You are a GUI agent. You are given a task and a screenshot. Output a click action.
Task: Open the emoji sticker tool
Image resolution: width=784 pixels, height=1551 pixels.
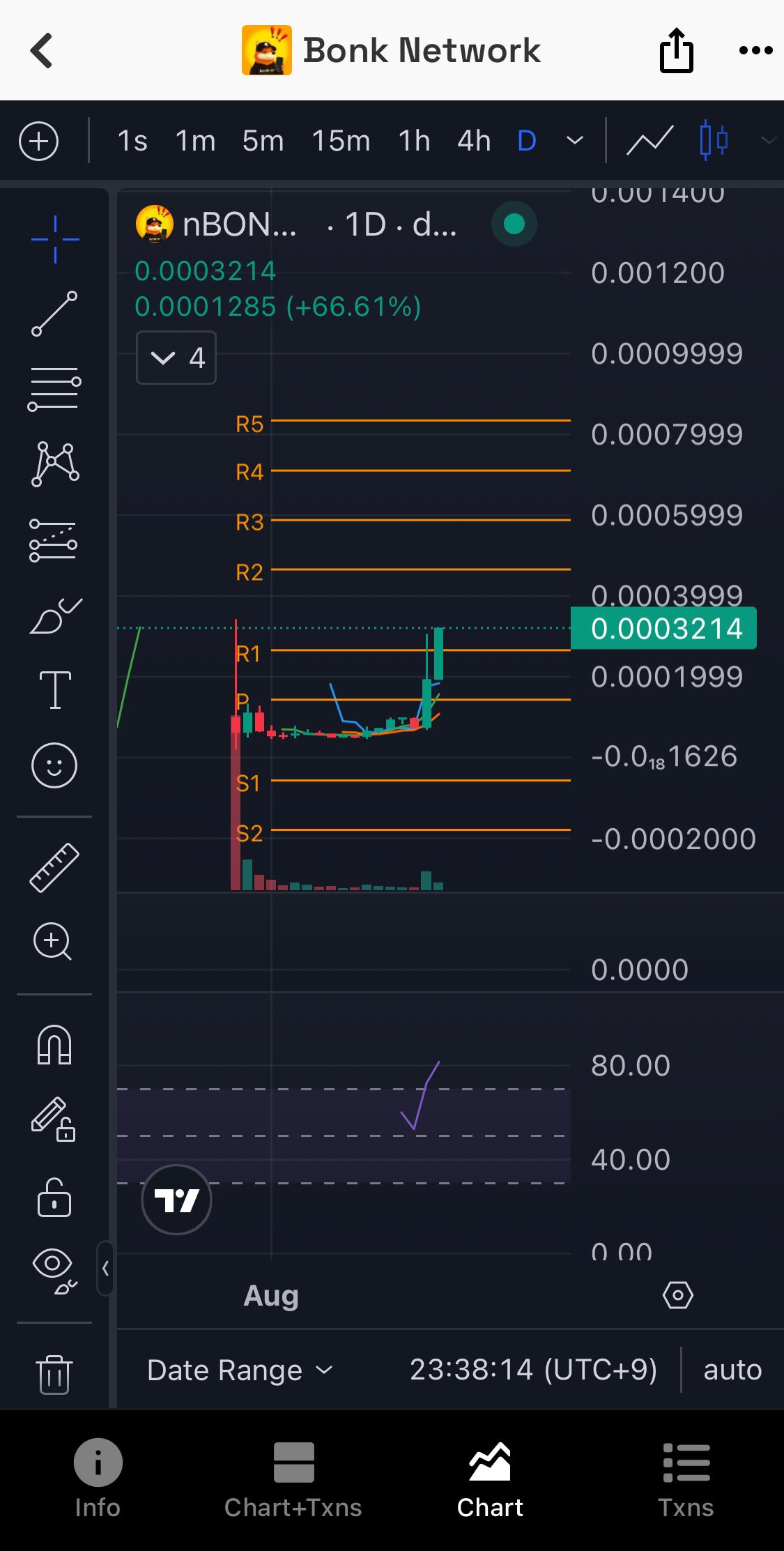pos(54,765)
